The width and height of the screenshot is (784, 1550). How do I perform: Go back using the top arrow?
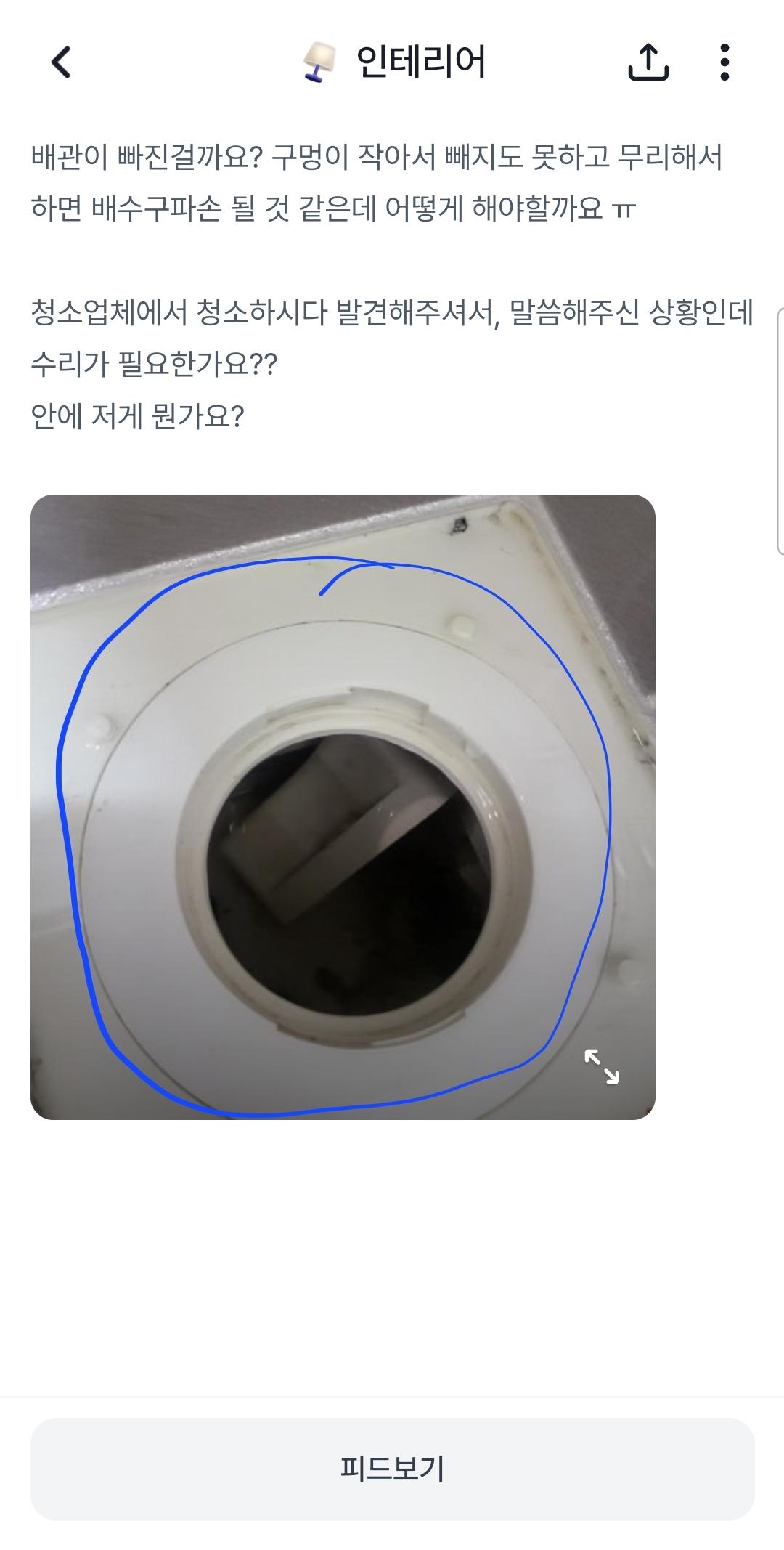(x=62, y=62)
